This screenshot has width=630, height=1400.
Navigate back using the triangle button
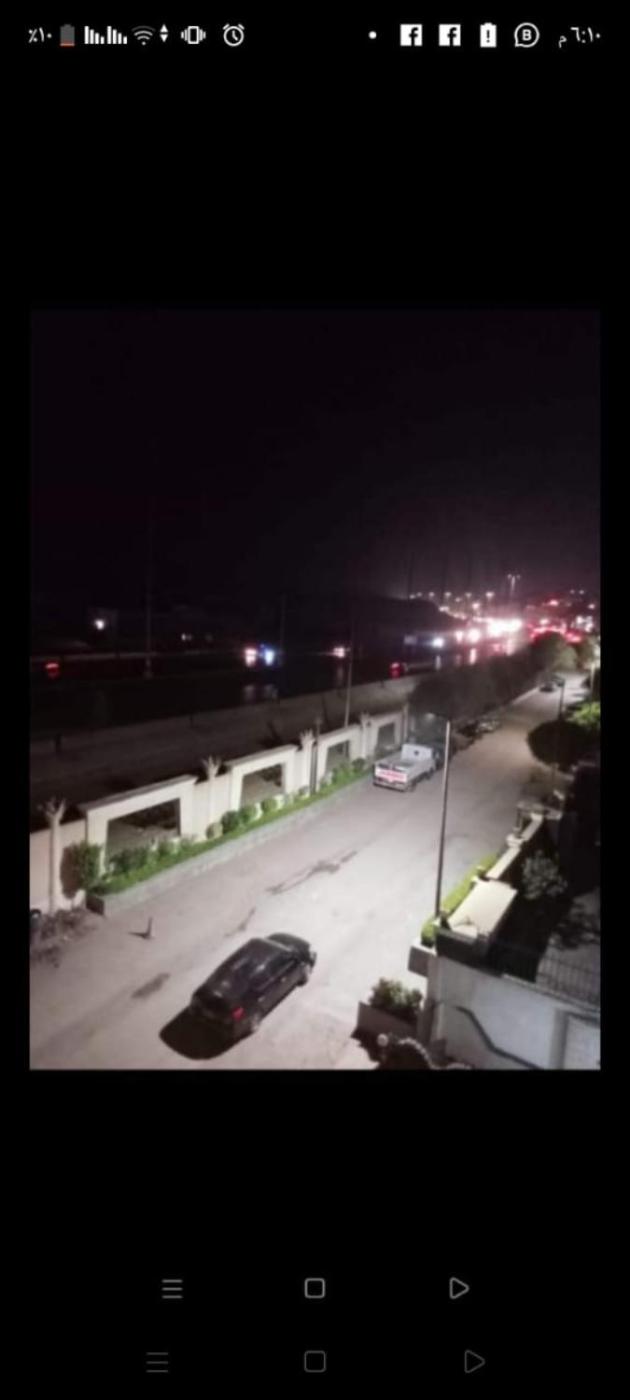click(x=459, y=1288)
